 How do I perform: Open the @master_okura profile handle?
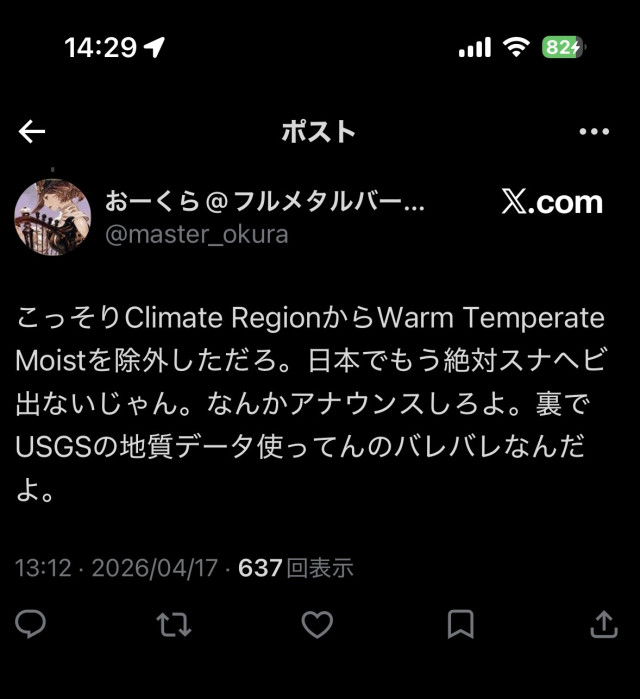pyautogui.click(x=196, y=234)
